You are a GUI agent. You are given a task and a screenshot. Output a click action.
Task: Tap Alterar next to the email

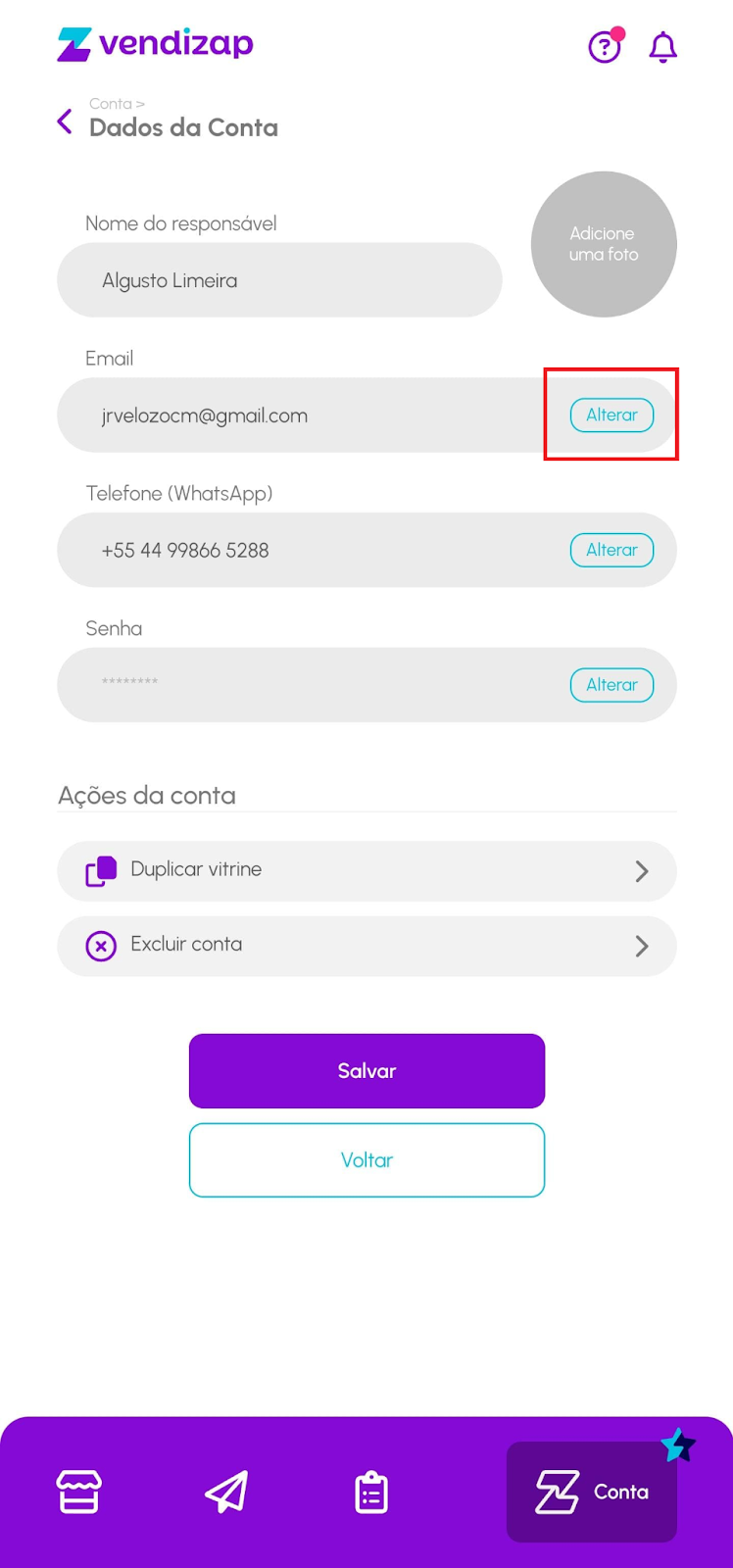(x=611, y=416)
